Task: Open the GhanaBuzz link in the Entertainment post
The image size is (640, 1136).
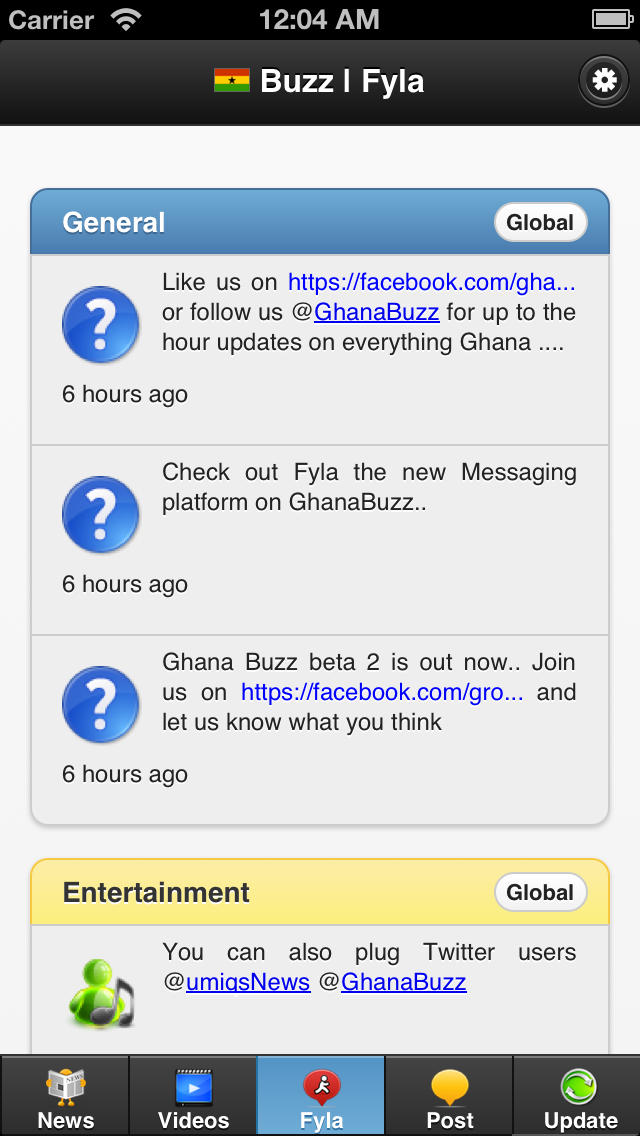Action: 404,982
